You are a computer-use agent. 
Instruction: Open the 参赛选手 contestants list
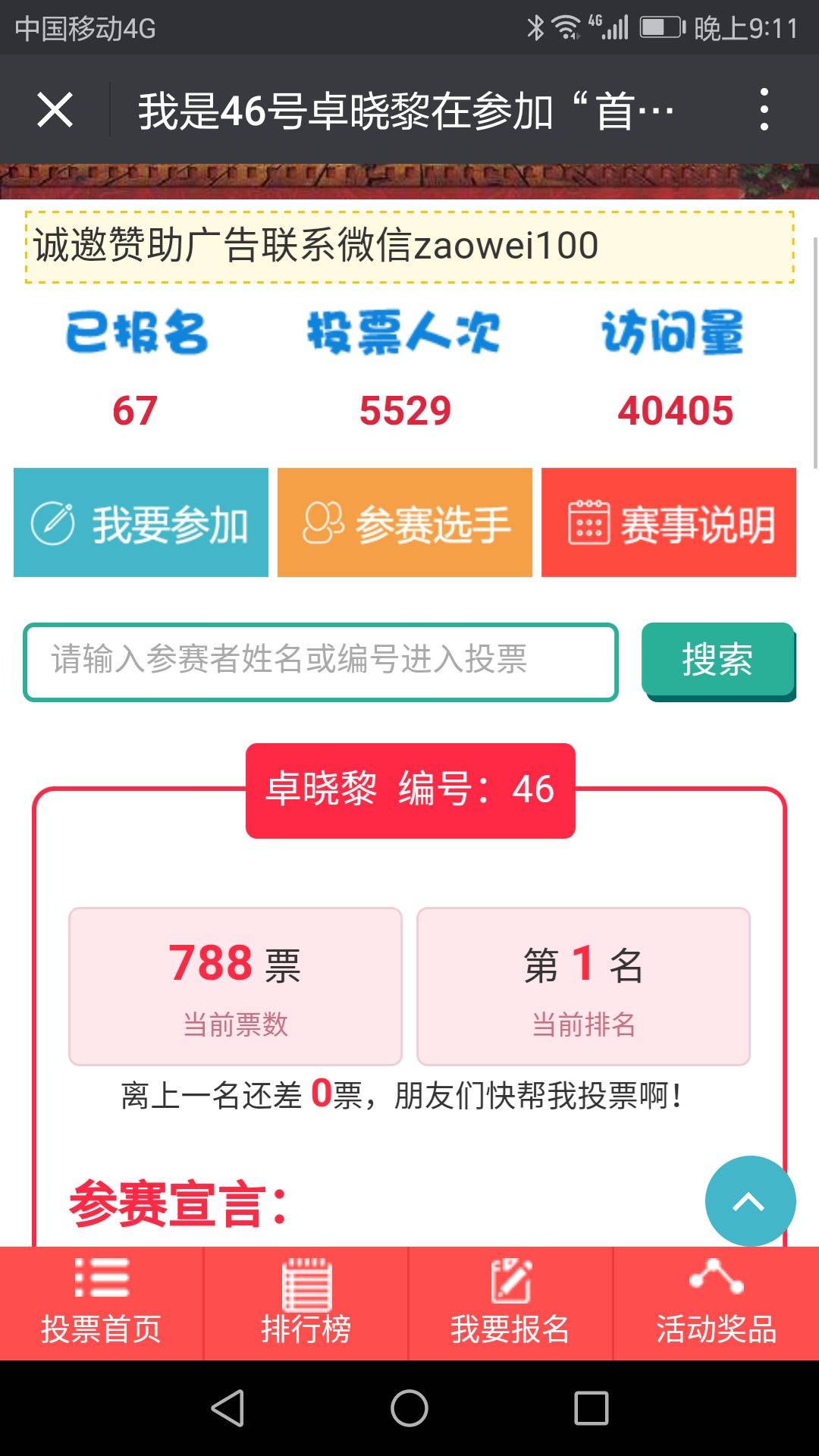tap(405, 522)
